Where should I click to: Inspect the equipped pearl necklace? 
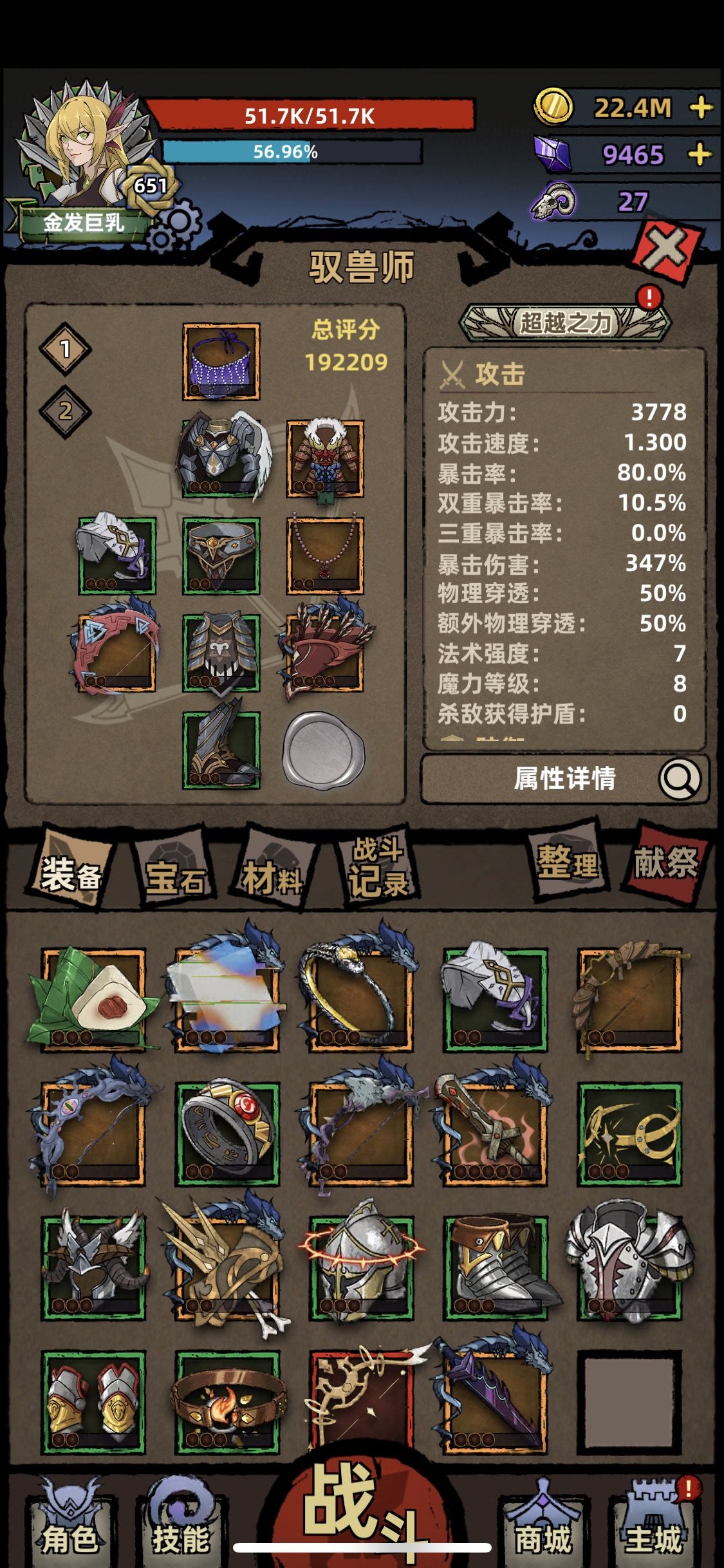click(x=325, y=555)
